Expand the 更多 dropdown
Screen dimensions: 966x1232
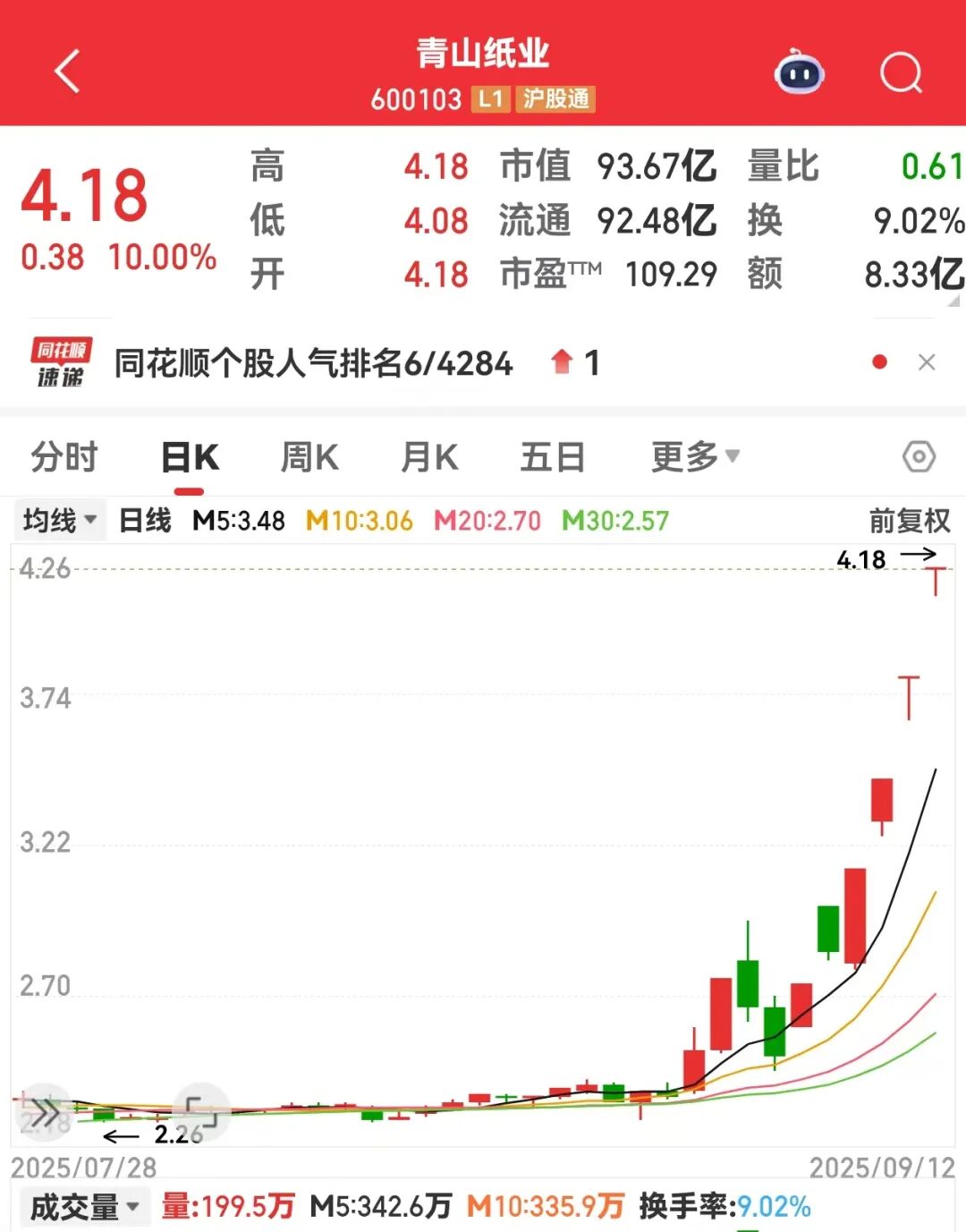pos(695,456)
